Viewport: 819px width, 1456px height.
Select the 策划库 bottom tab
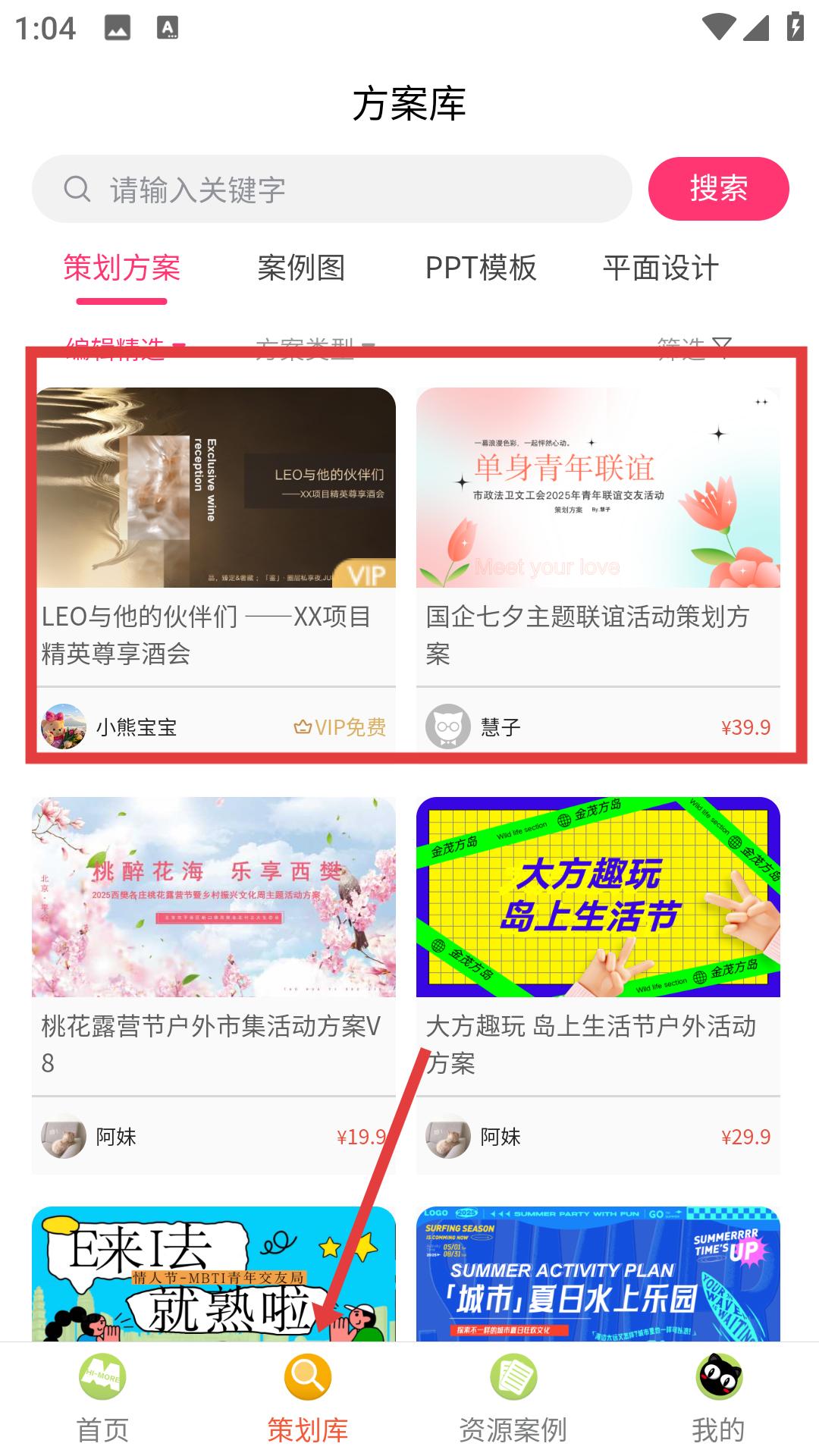tap(307, 1399)
